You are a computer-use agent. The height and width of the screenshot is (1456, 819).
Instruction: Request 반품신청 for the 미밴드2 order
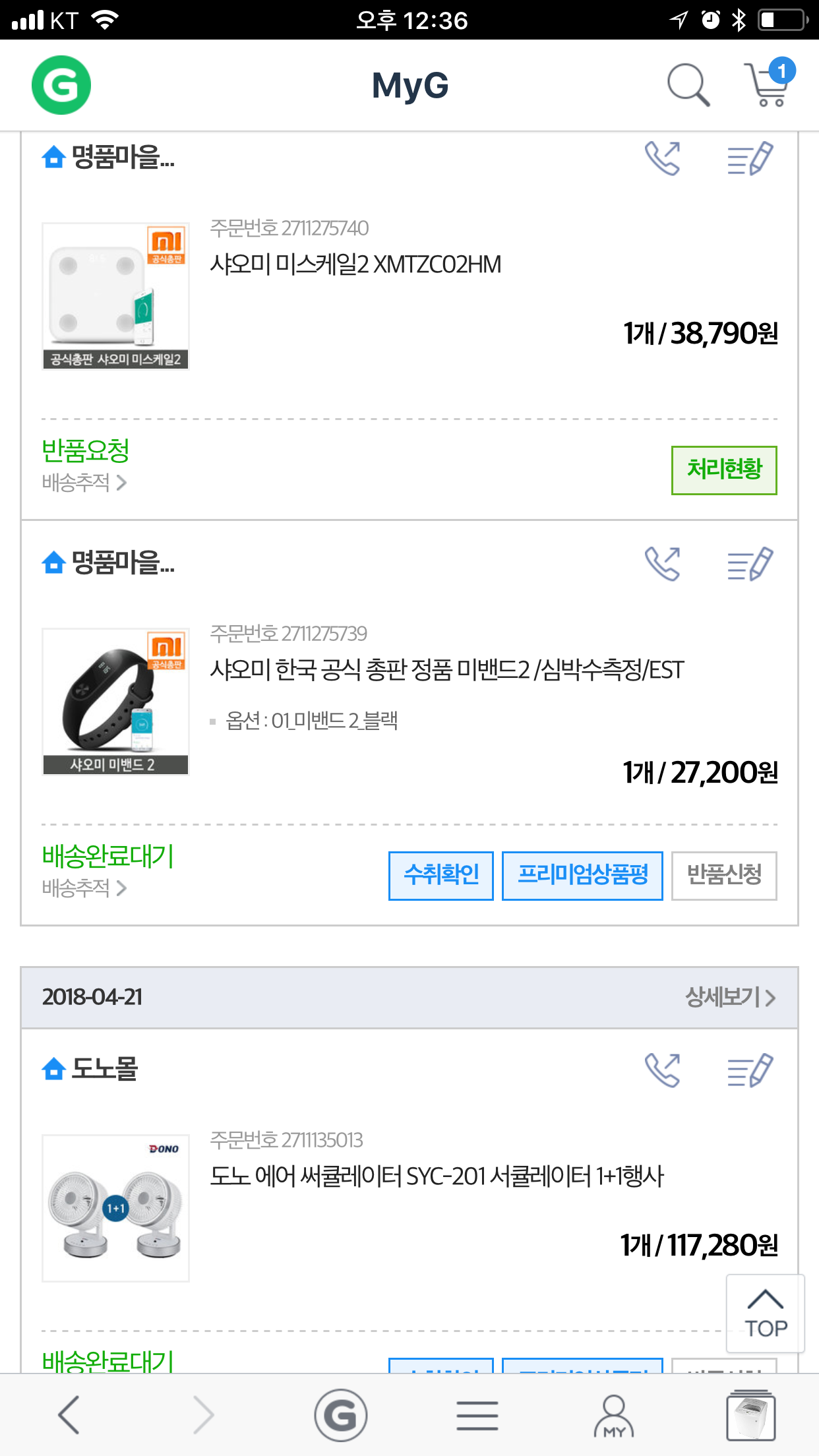[x=723, y=876]
